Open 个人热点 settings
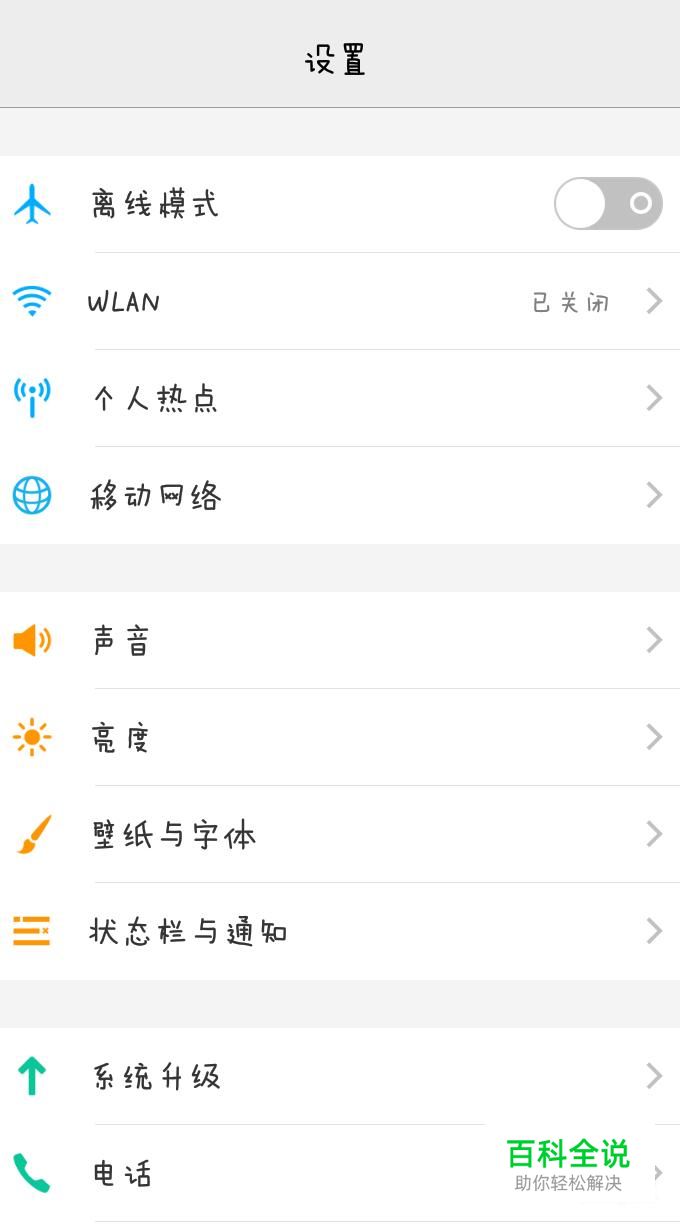The width and height of the screenshot is (680, 1227). pos(340,398)
